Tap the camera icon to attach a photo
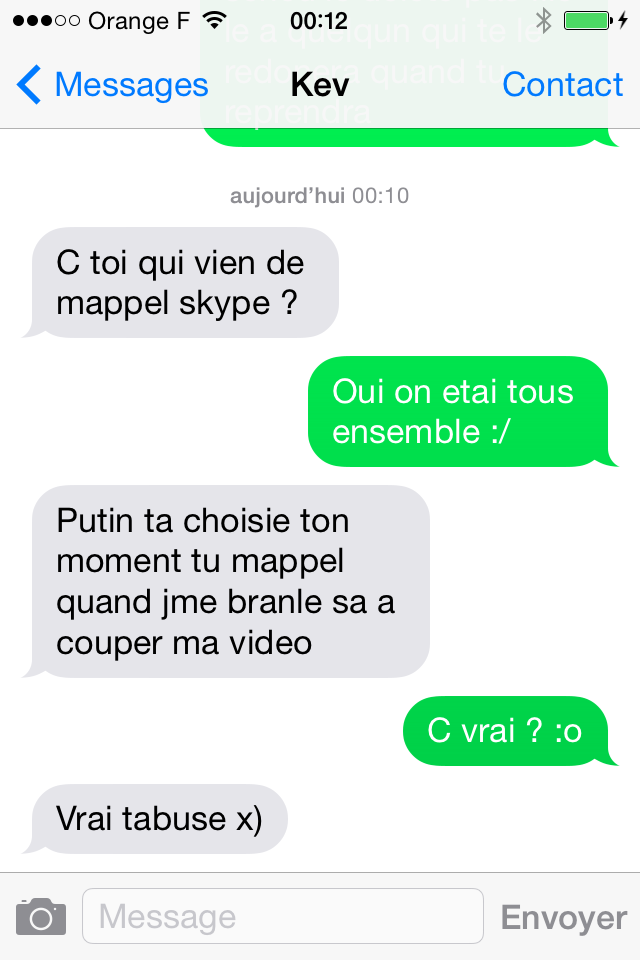Screen dimensions: 640x960 tap(41, 916)
